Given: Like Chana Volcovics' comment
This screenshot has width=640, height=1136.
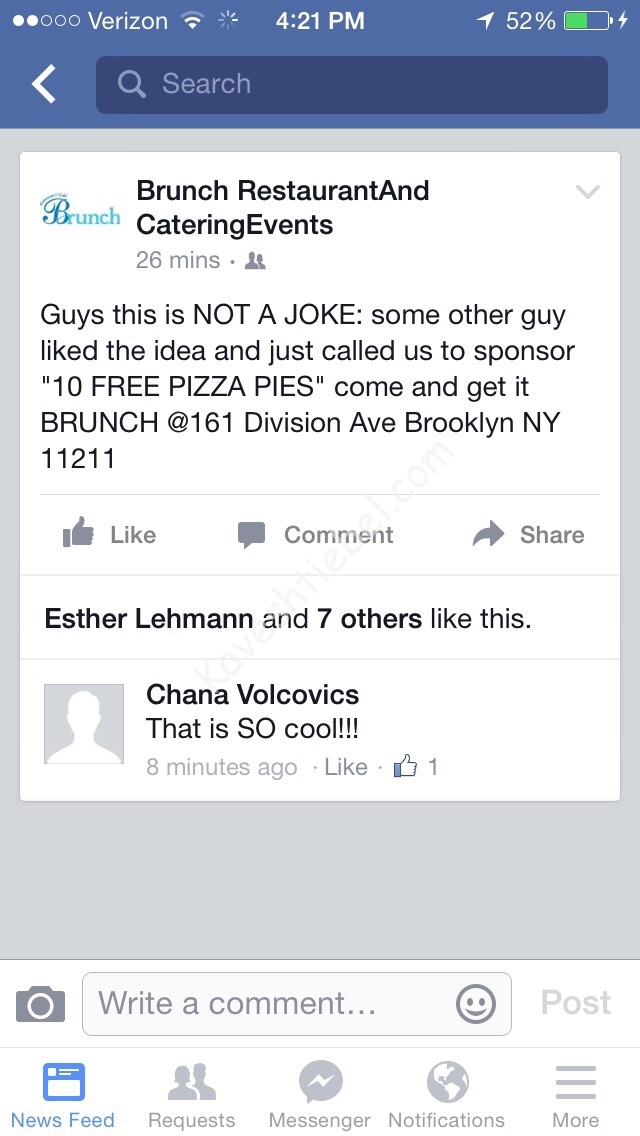Looking at the screenshot, I should (x=346, y=767).
